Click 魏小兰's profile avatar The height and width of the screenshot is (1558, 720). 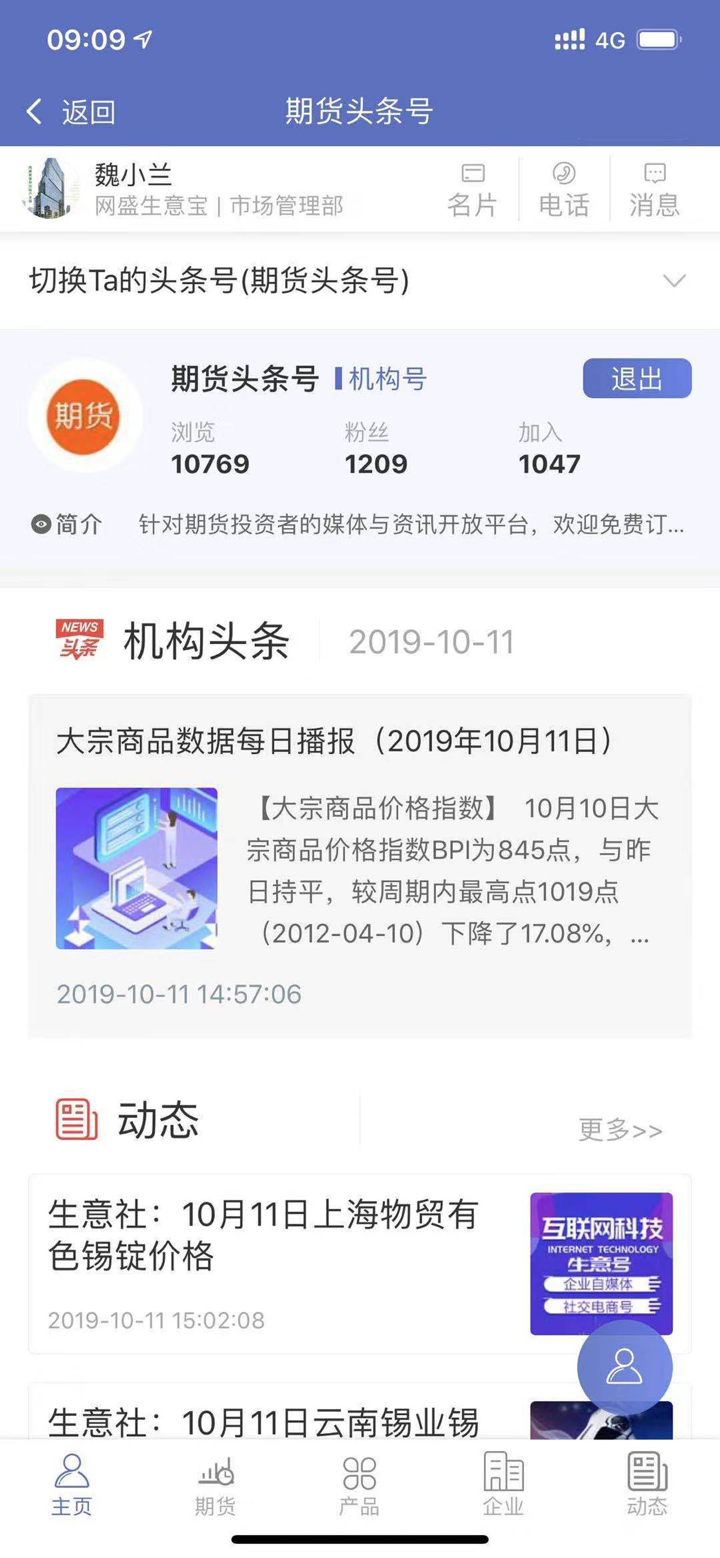[x=48, y=188]
